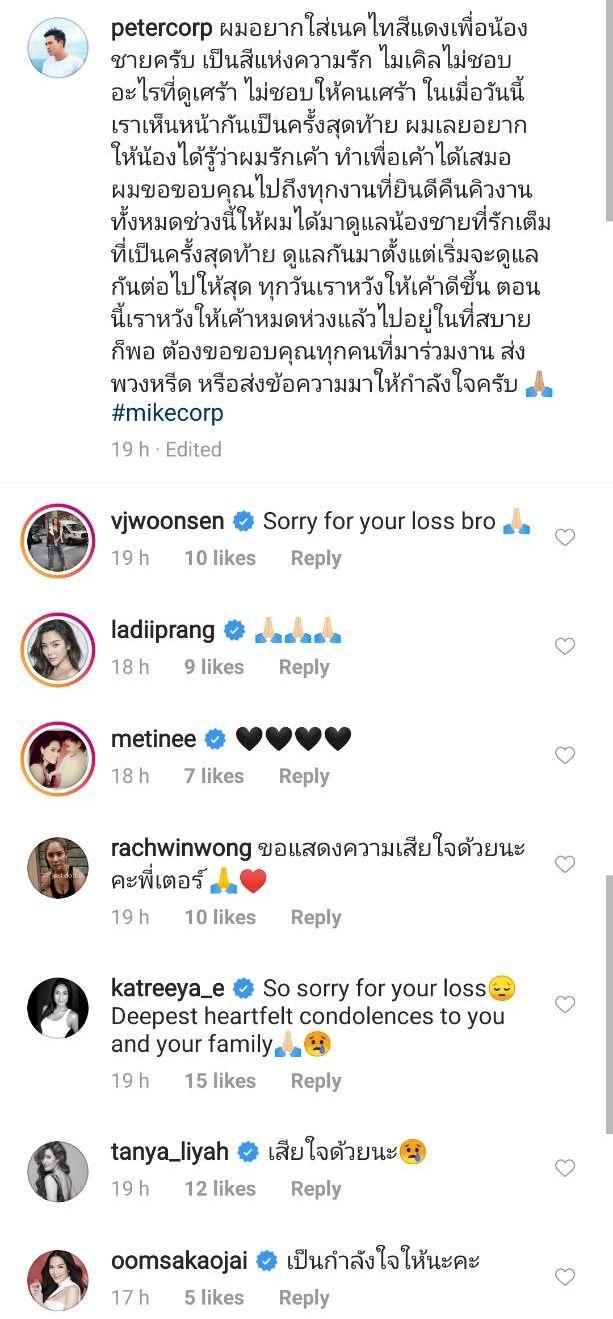Screen dimensions: 613x1319
Task: Reply to oomsakaojai's comment
Action: coord(304,1298)
